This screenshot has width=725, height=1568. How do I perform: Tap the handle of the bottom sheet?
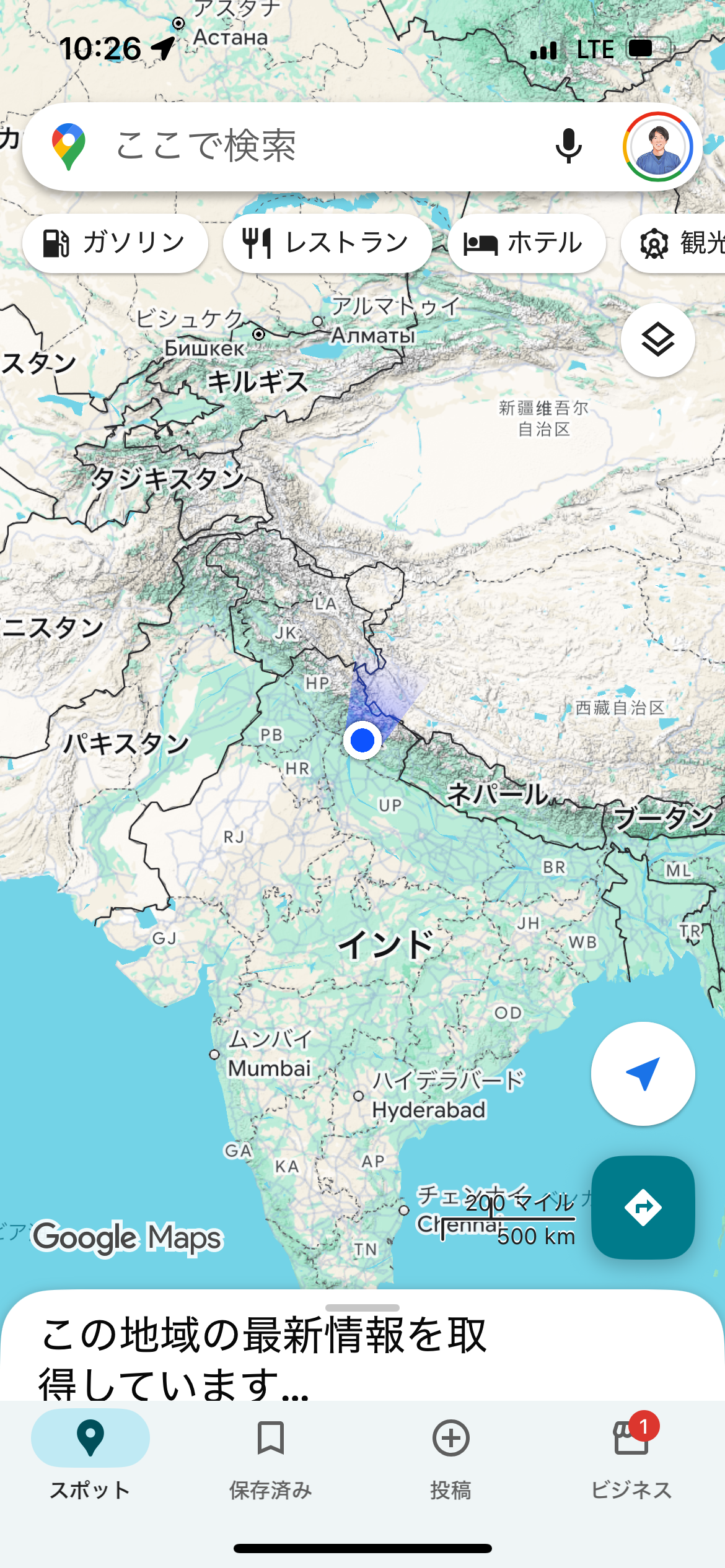pyautogui.click(x=362, y=1307)
